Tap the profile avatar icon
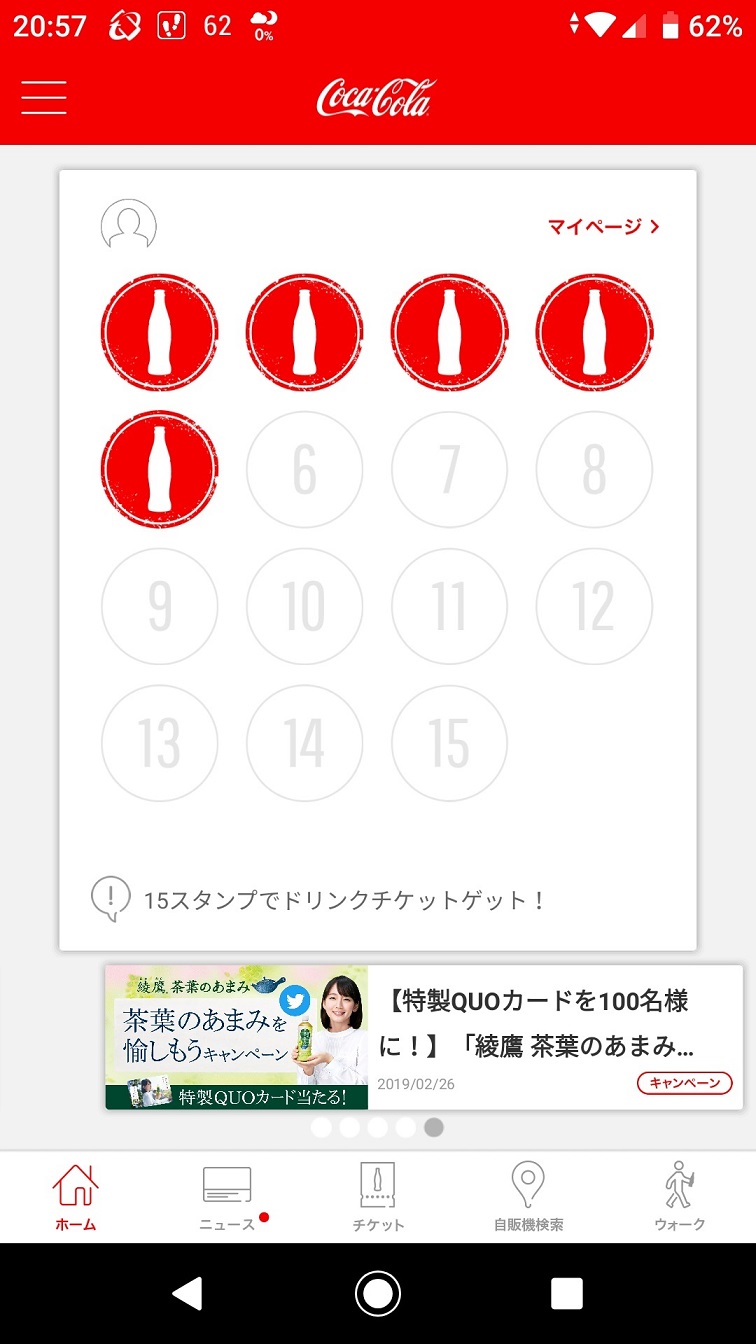Screen dimensions: 756x1344 coord(129,226)
